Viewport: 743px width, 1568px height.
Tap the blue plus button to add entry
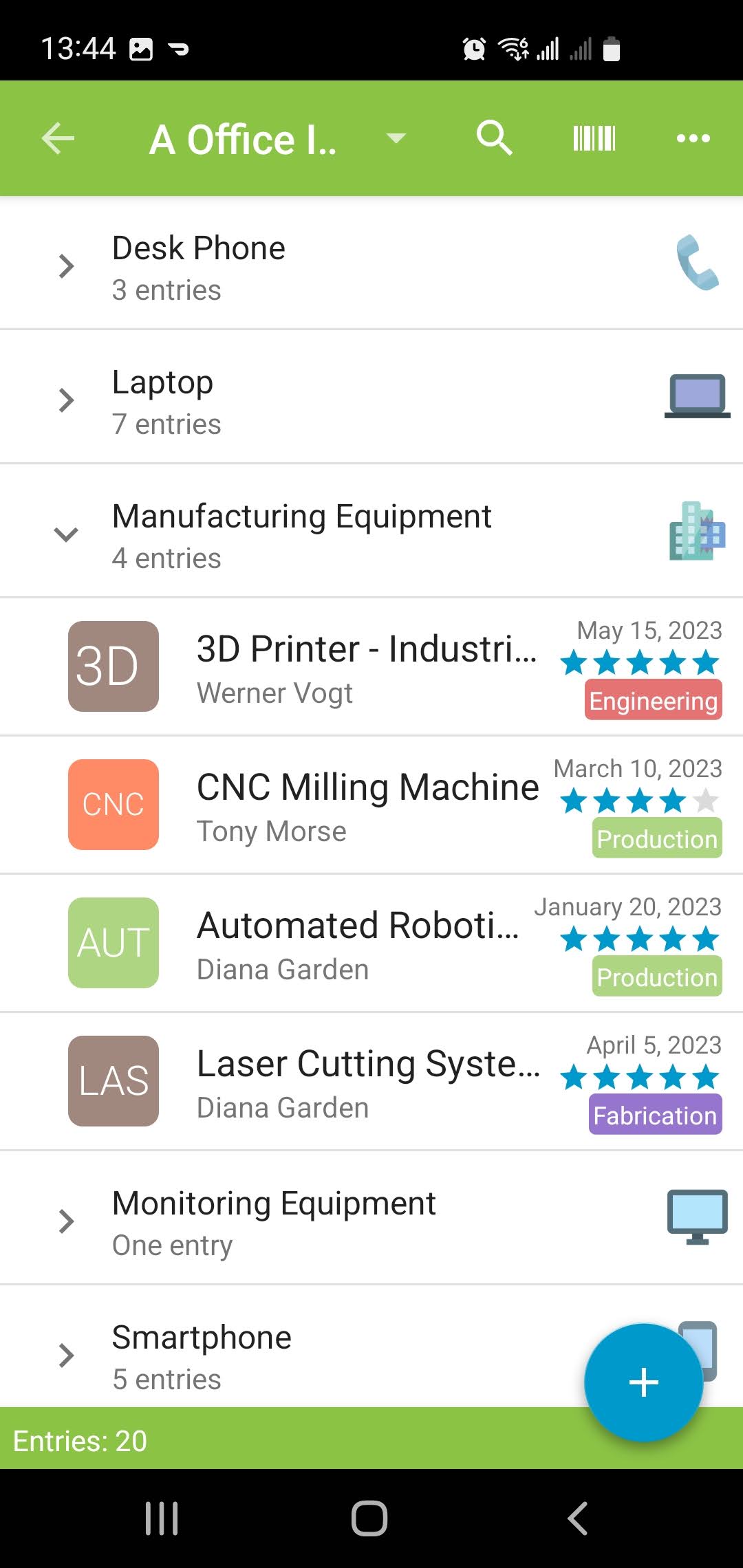[643, 1382]
